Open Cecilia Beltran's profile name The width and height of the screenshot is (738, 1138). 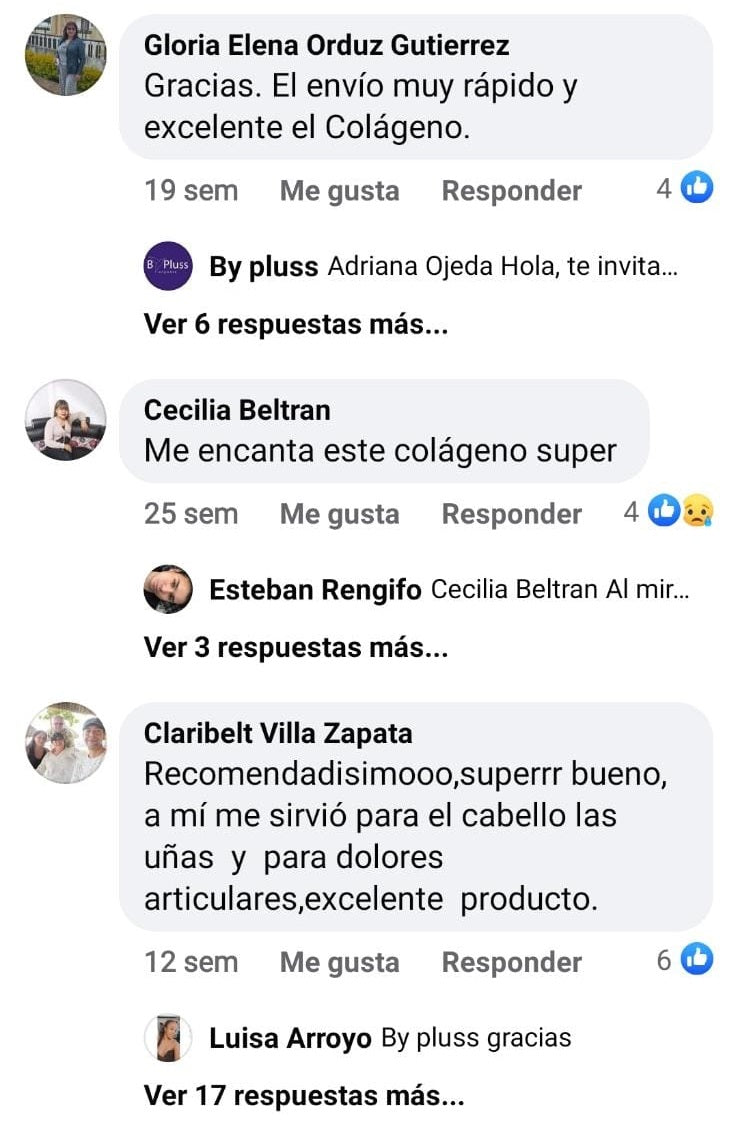click(237, 410)
